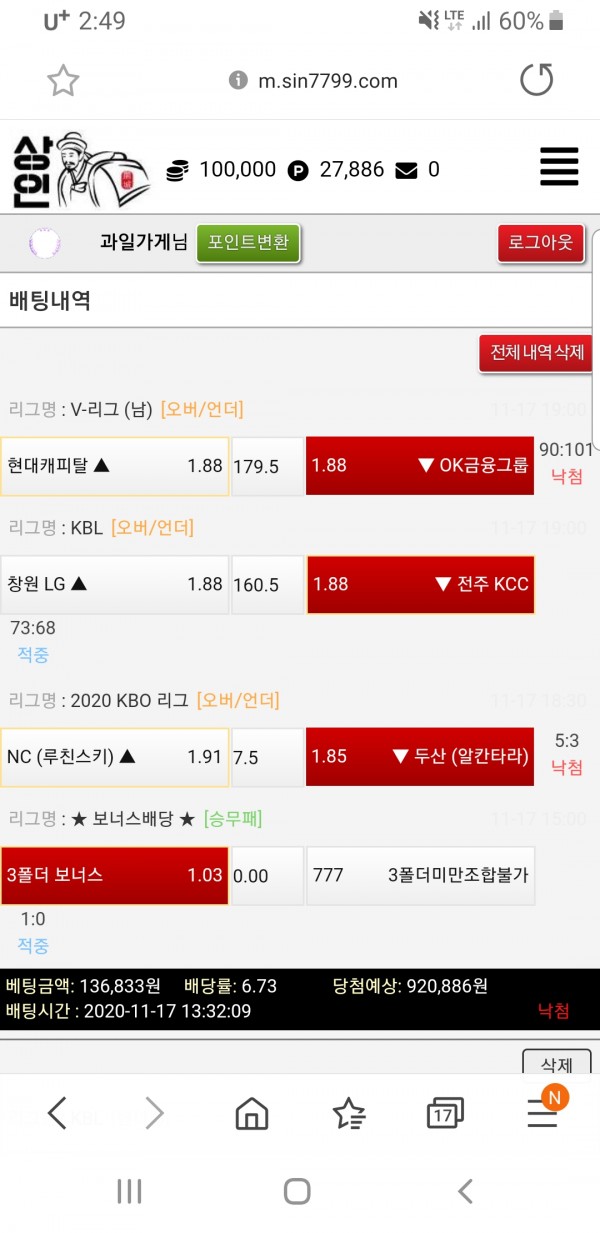
Task: Tap the 포인트변환 button
Action: click(x=248, y=242)
